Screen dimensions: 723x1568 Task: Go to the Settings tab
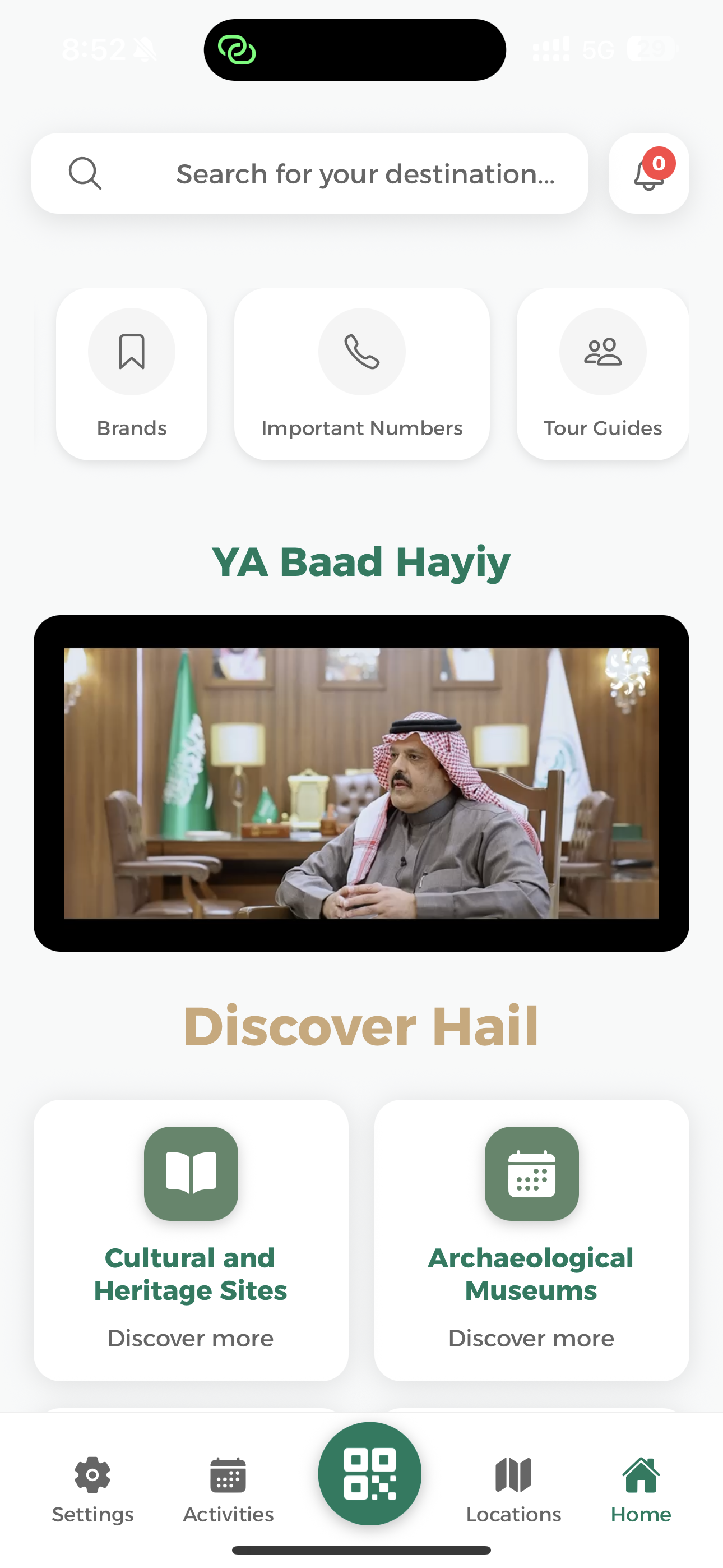(x=92, y=1489)
